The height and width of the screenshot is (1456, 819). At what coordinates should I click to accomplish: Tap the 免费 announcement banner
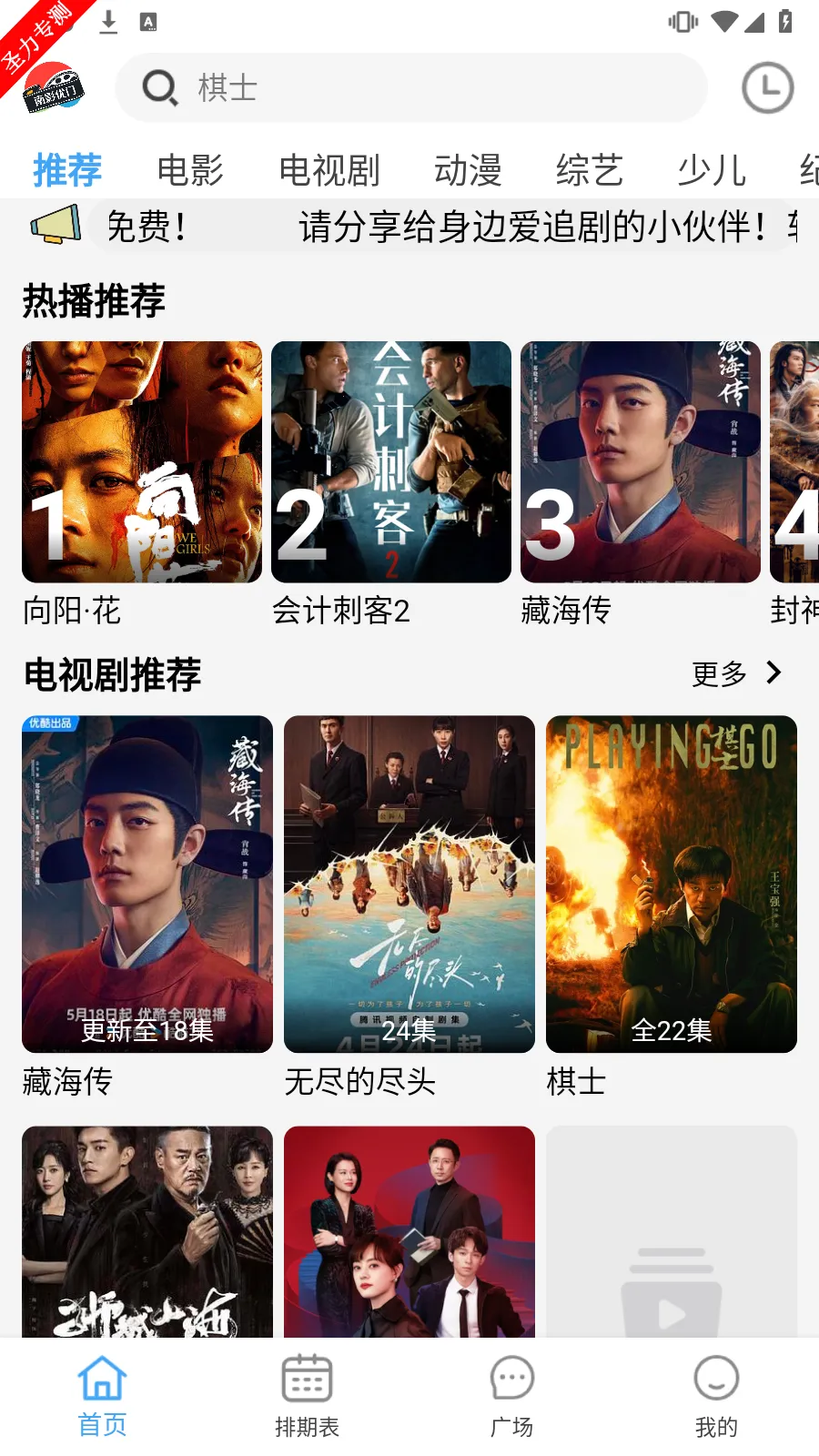click(x=437, y=226)
